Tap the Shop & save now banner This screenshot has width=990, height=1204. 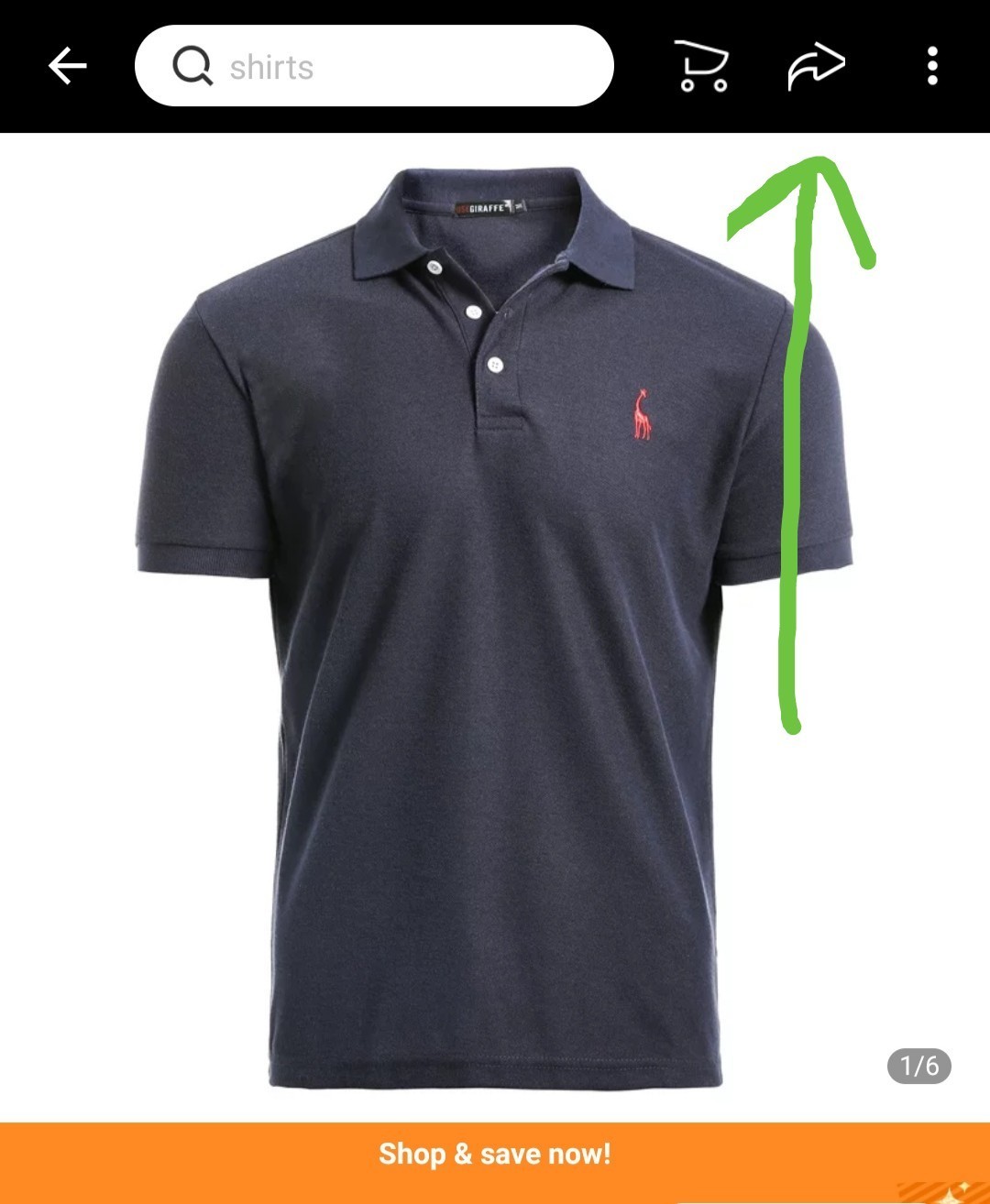click(495, 1155)
